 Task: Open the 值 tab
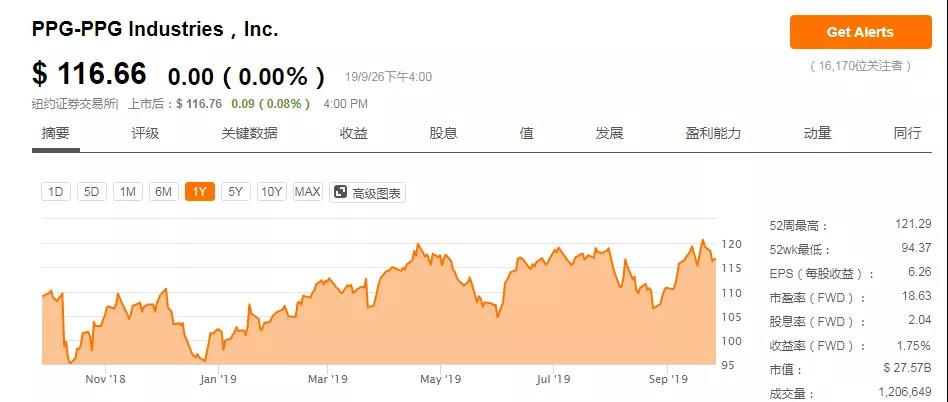(x=526, y=133)
